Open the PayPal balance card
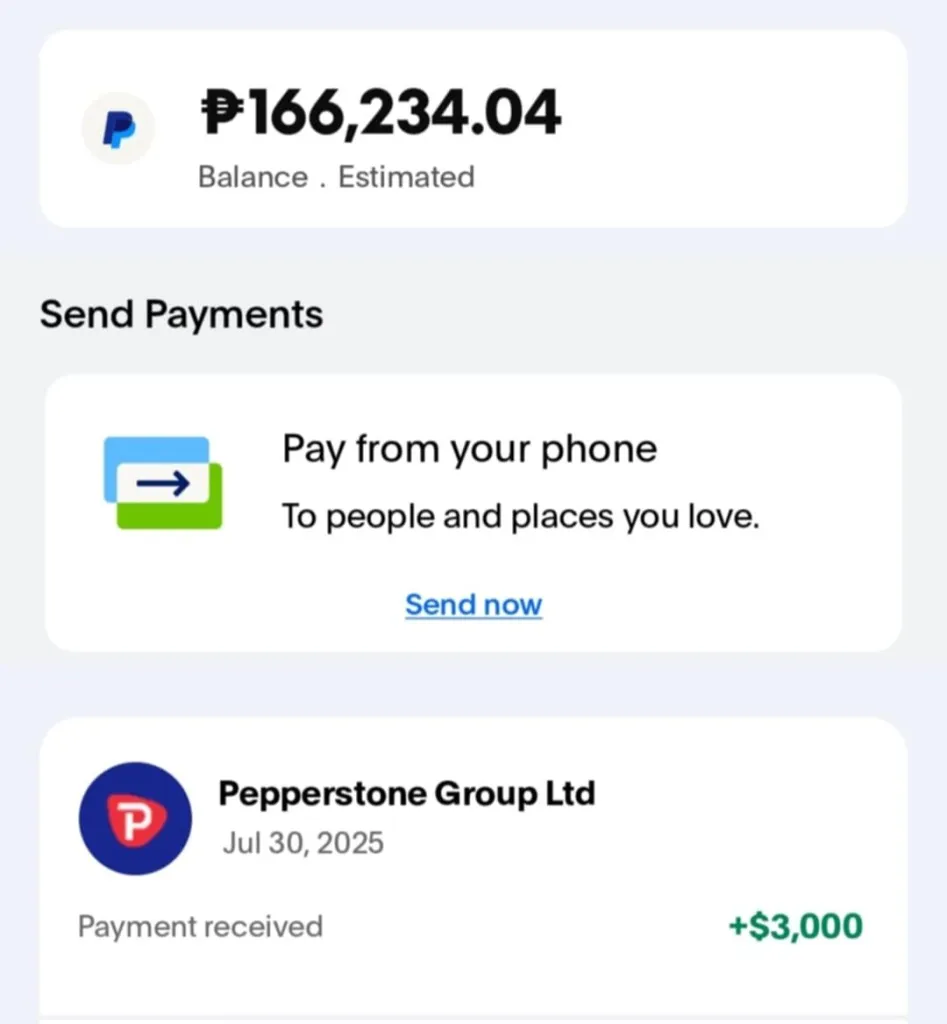947x1024 pixels. (x=473, y=130)
